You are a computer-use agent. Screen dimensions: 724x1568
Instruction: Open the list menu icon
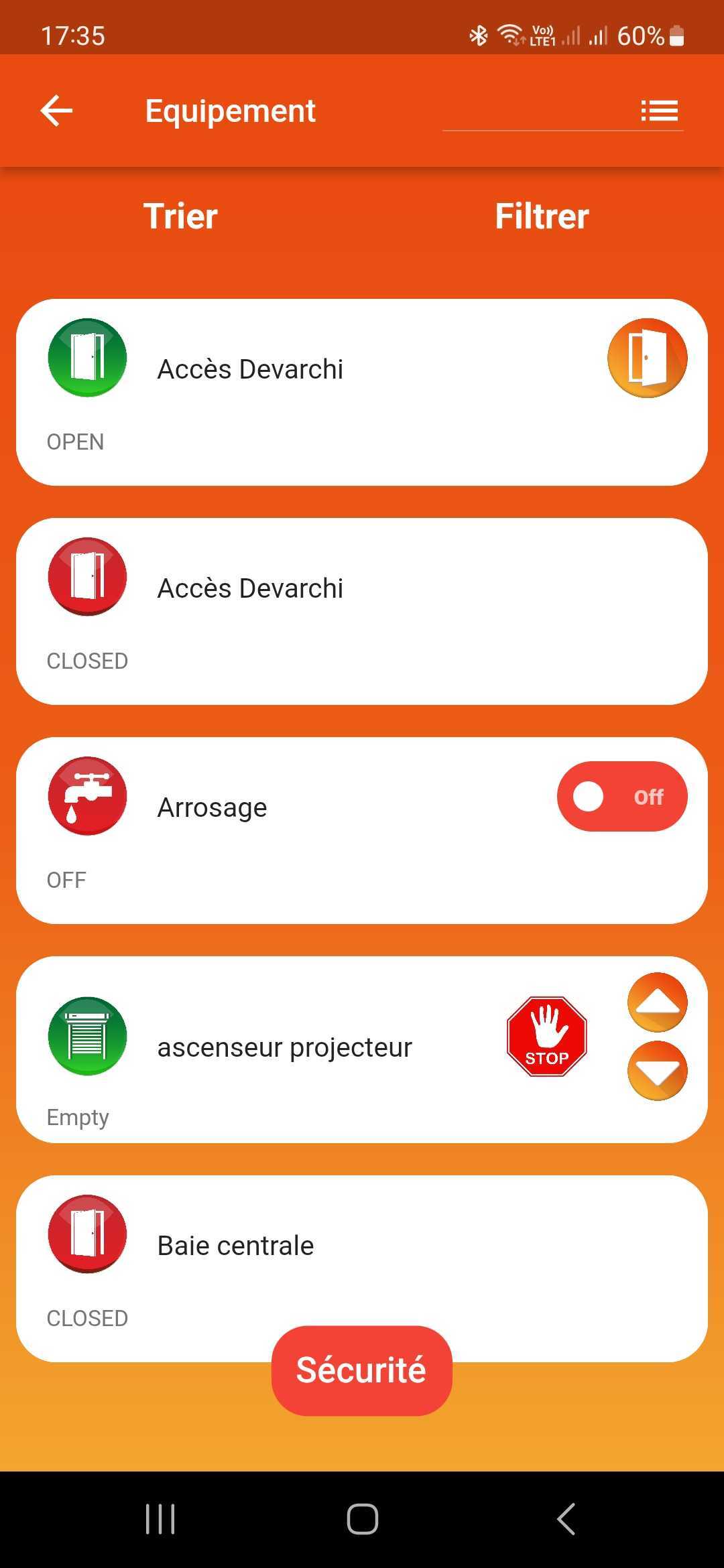tap(659, 111)
